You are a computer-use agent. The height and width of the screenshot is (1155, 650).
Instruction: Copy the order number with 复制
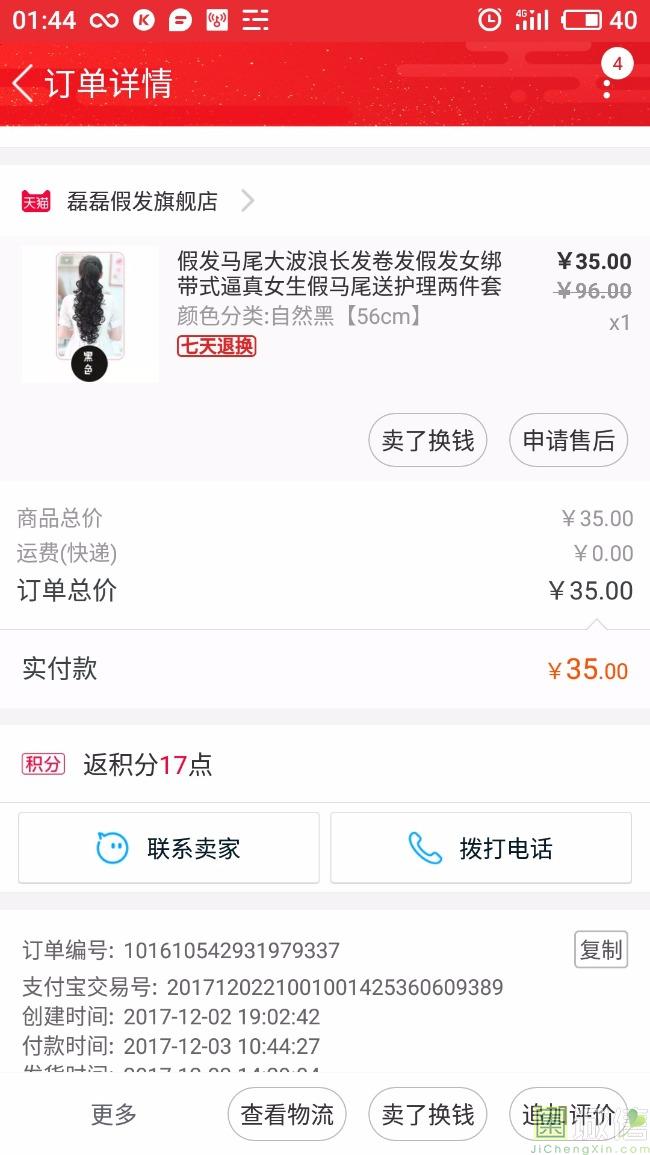(x=600, y=949)
